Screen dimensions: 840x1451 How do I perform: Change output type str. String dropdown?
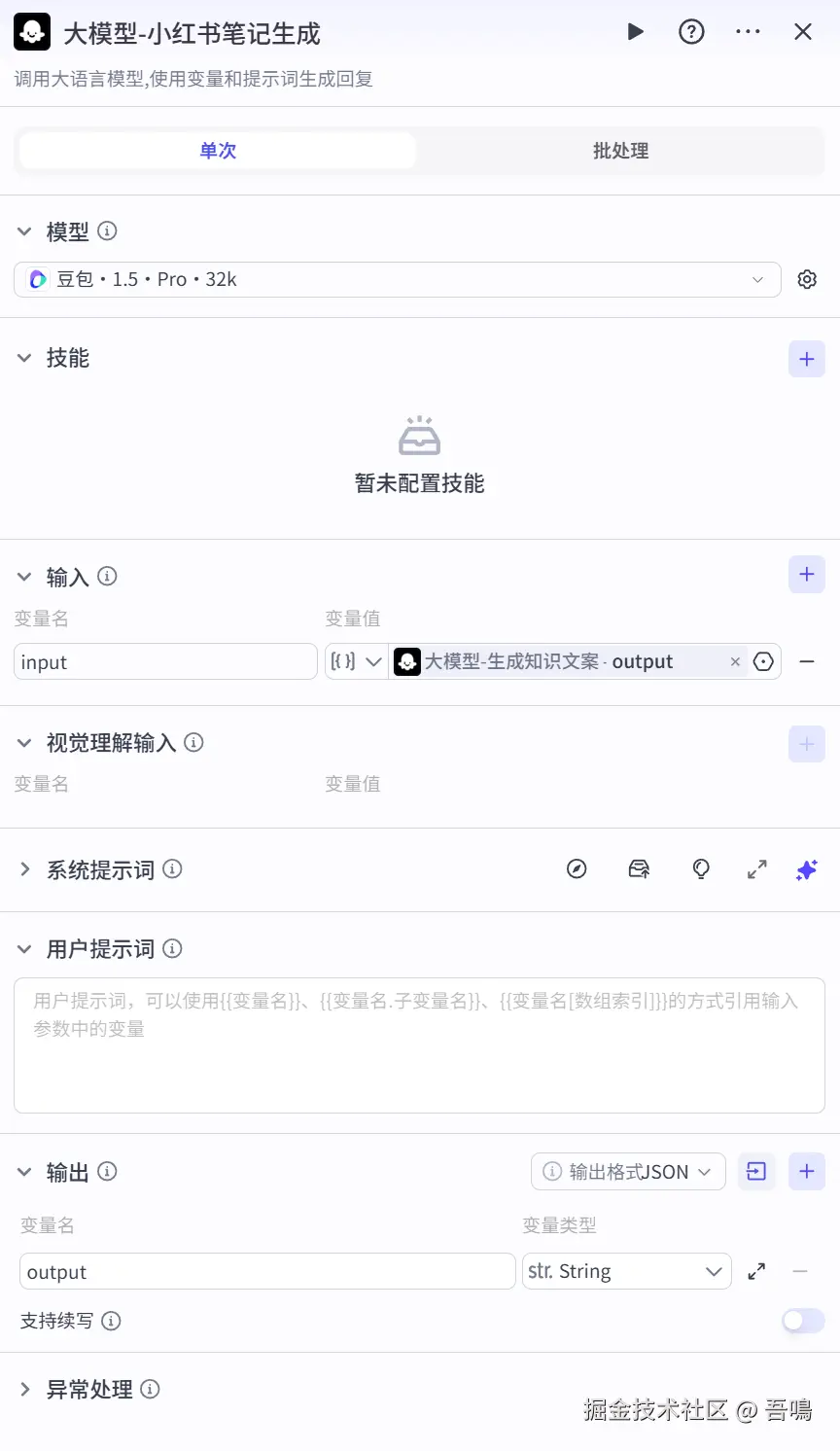click(x=626, y=1271)
